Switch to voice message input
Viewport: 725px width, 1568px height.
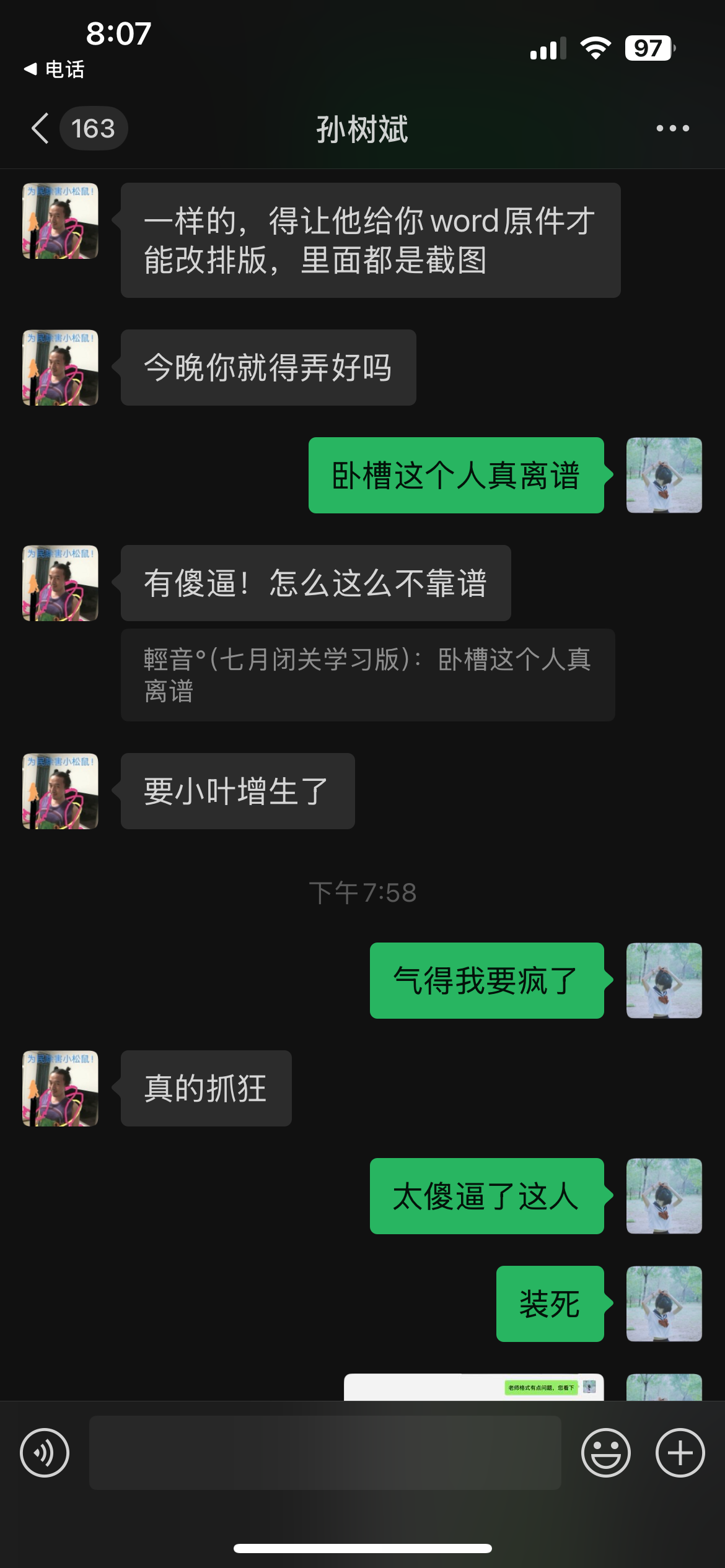[45, 1453]
